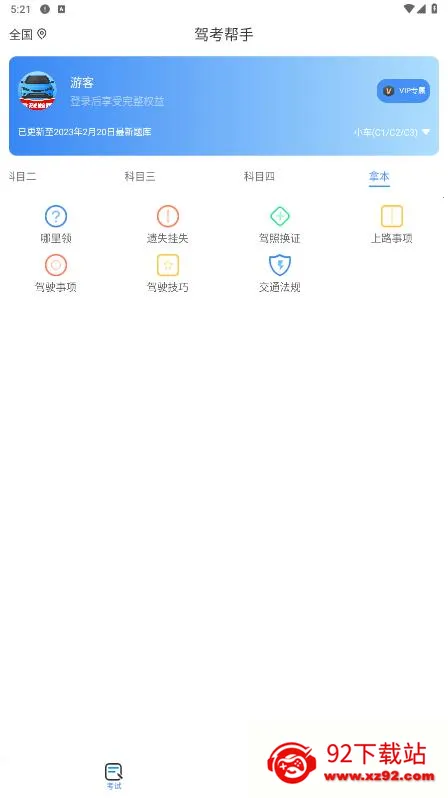
Task: Switch to the 科目二 tab
Action: point(22,177)
